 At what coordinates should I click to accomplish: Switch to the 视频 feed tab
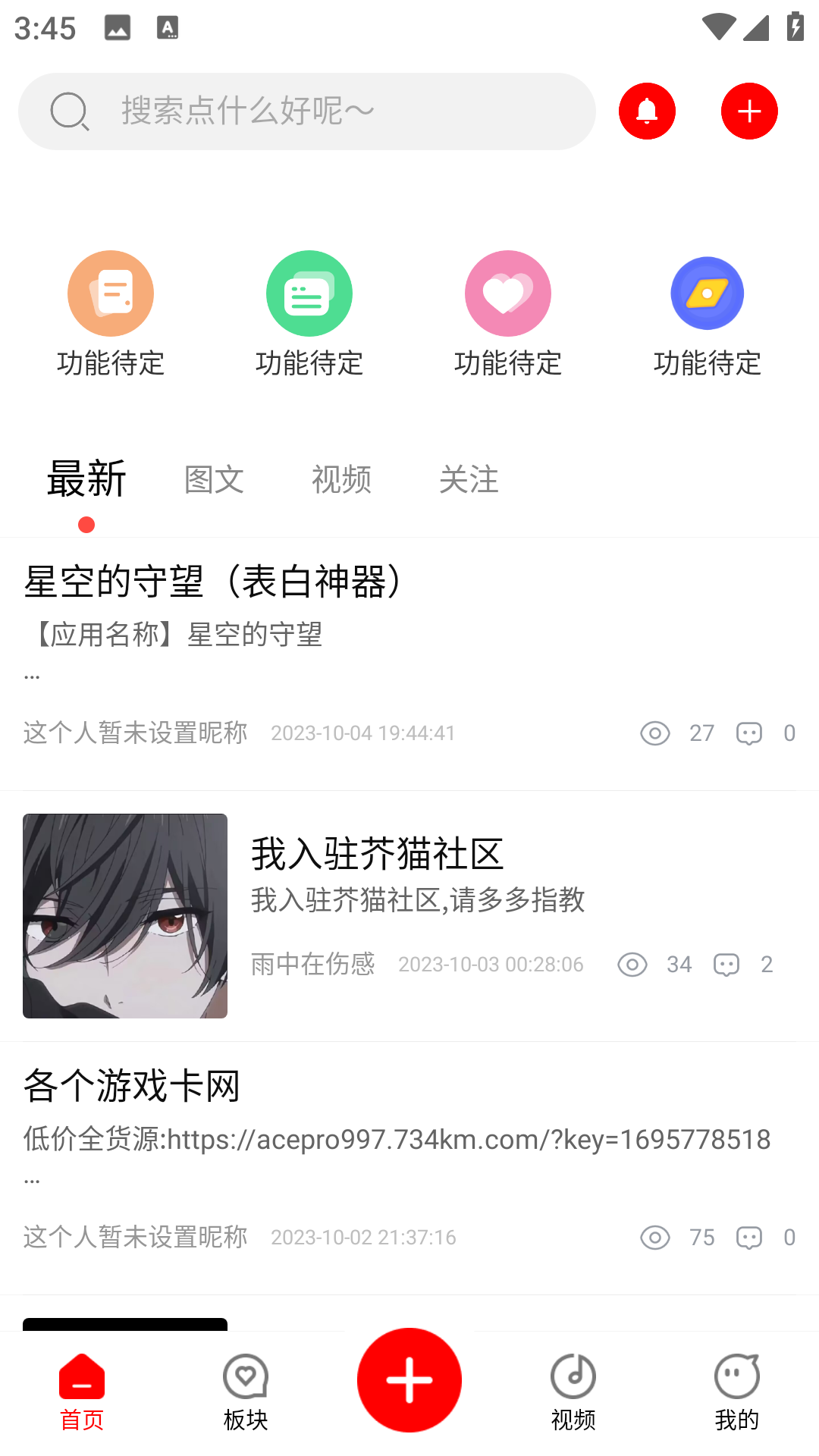341,479
